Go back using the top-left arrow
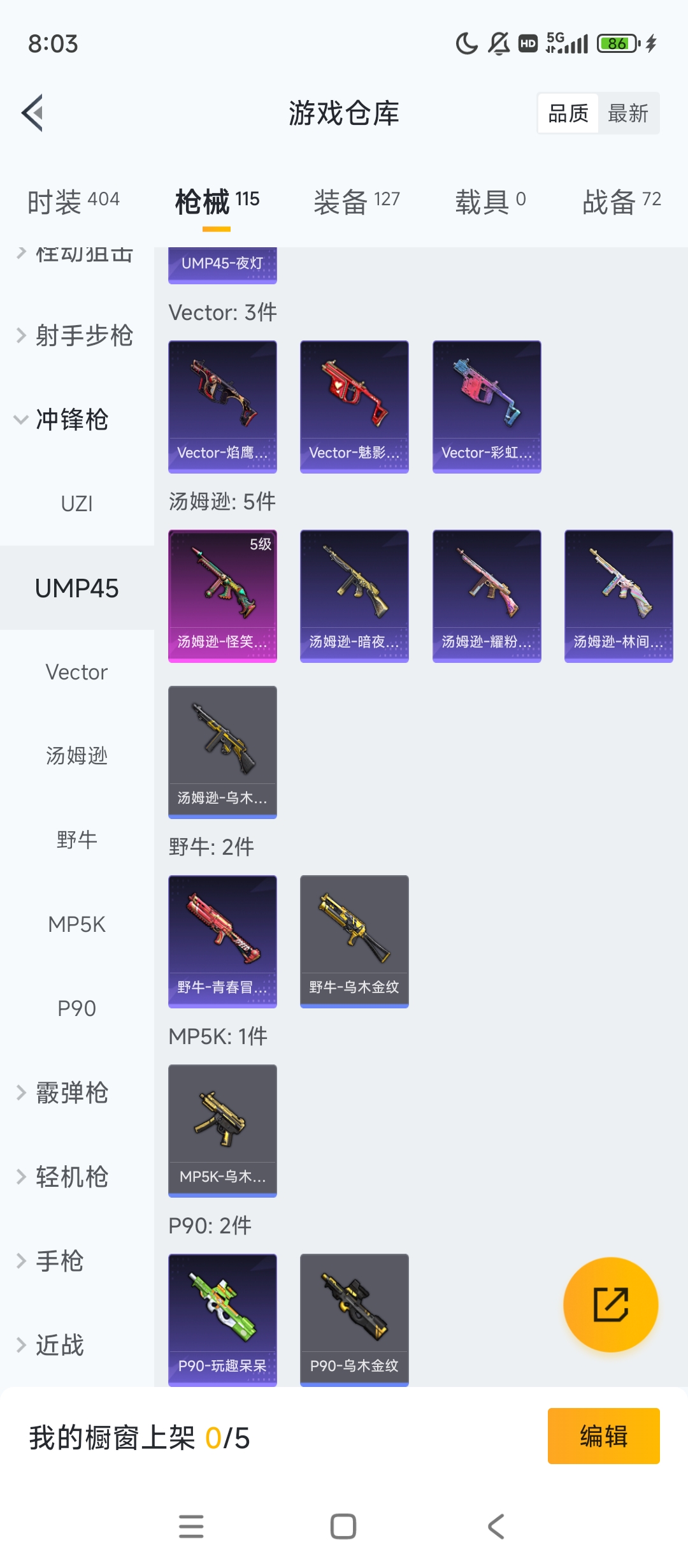 pos(33,113)
